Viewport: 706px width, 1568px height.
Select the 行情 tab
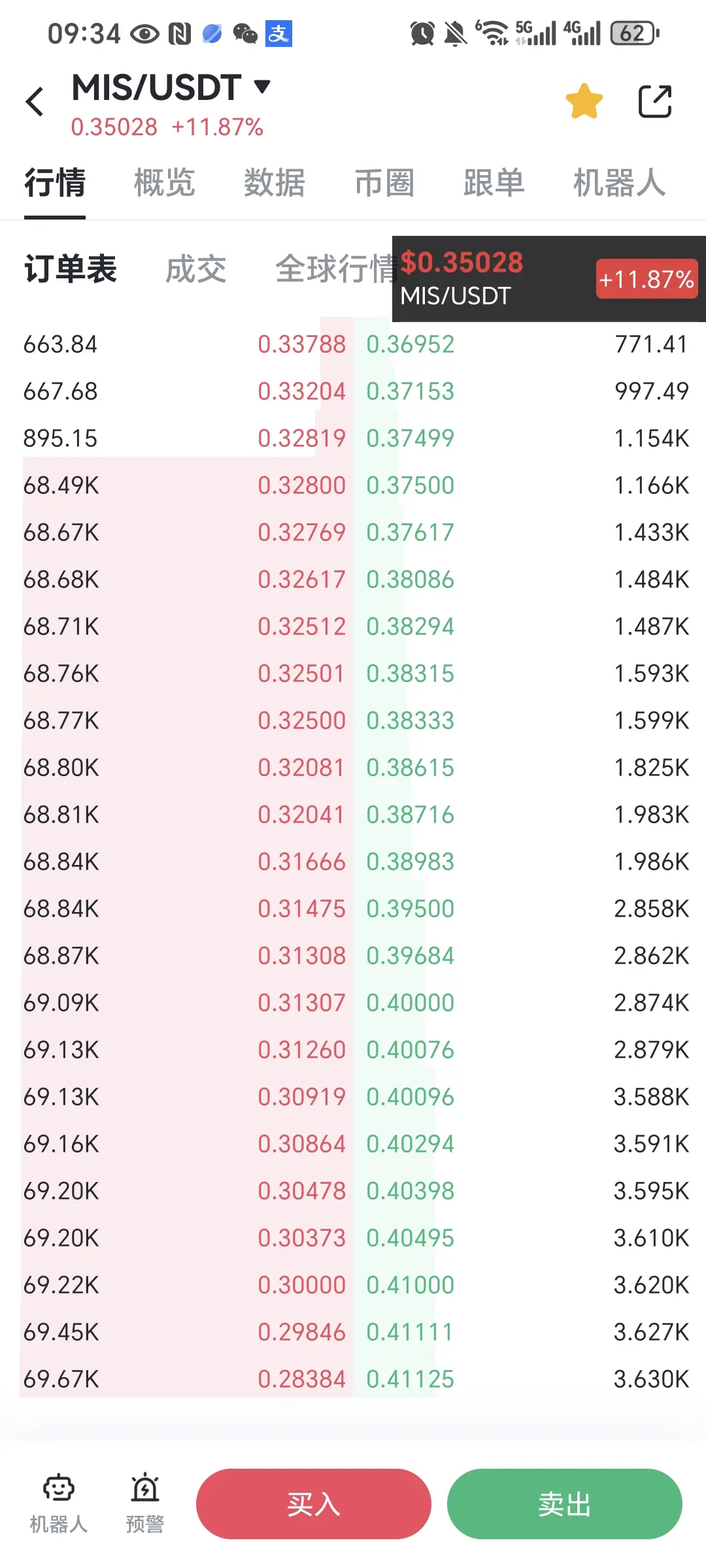coord(55,182)
